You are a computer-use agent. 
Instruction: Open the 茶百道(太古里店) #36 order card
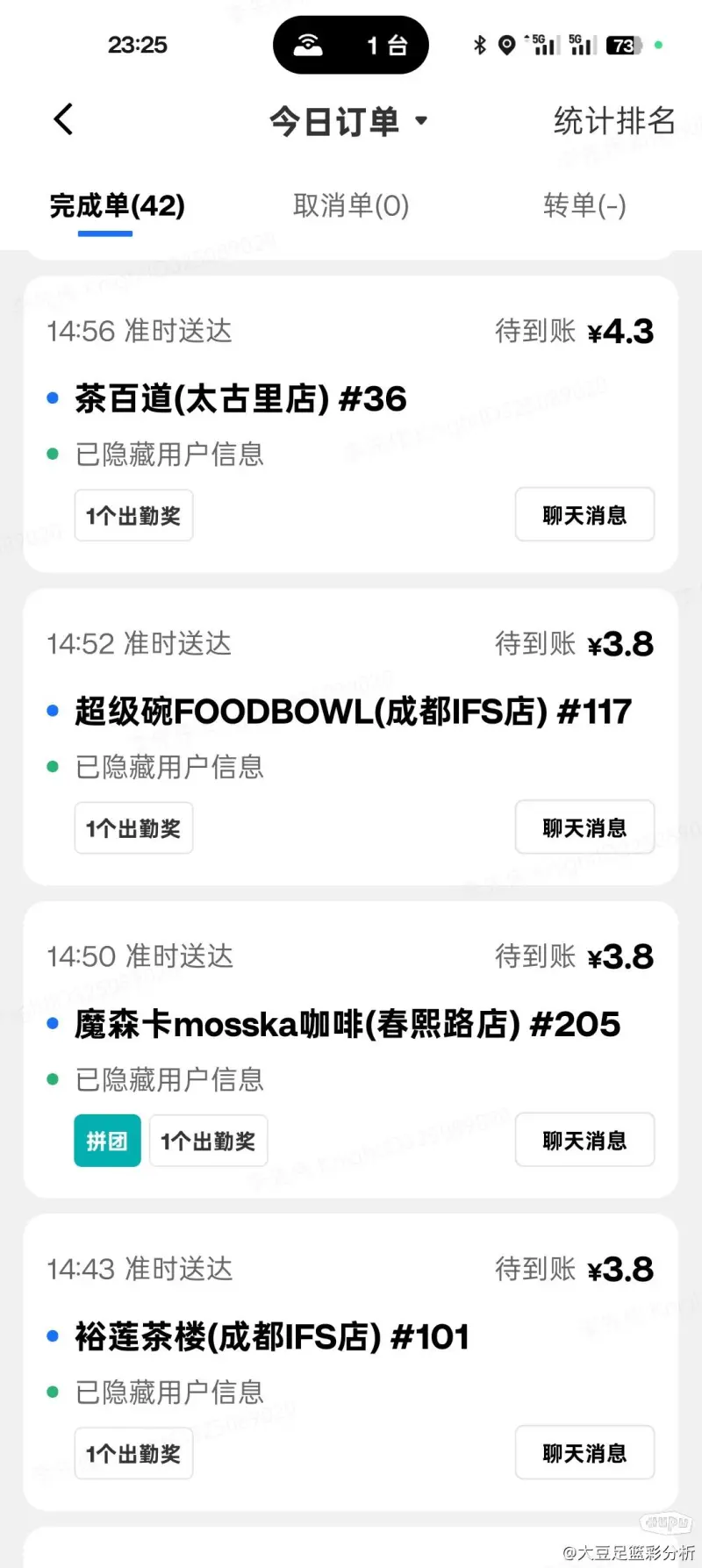(351, 425)
